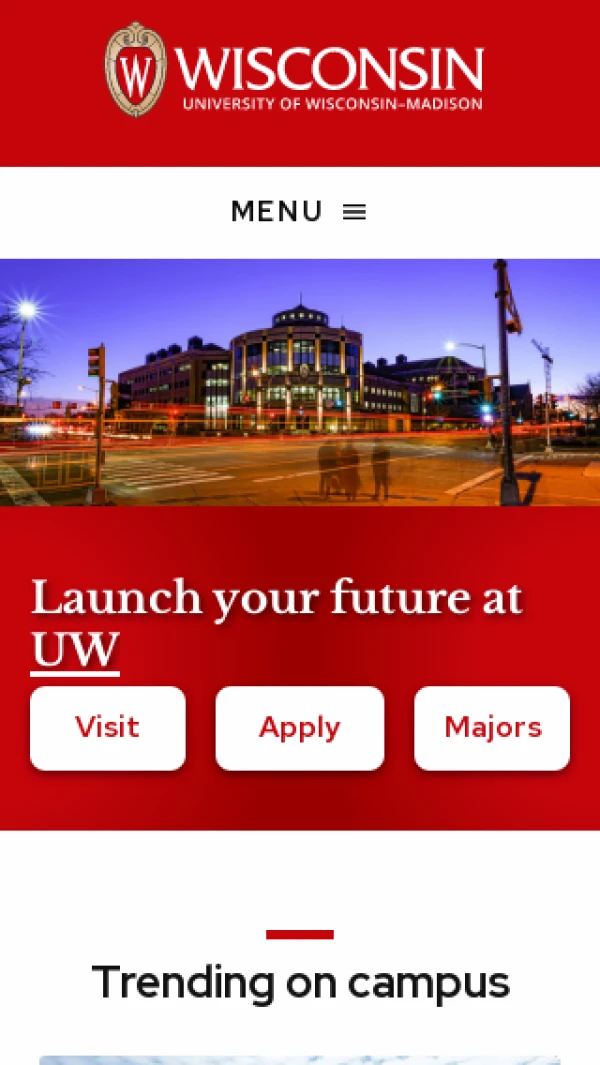600x1065 pixels.
Task: Open the underlined UW link
Action: (75, 651)
